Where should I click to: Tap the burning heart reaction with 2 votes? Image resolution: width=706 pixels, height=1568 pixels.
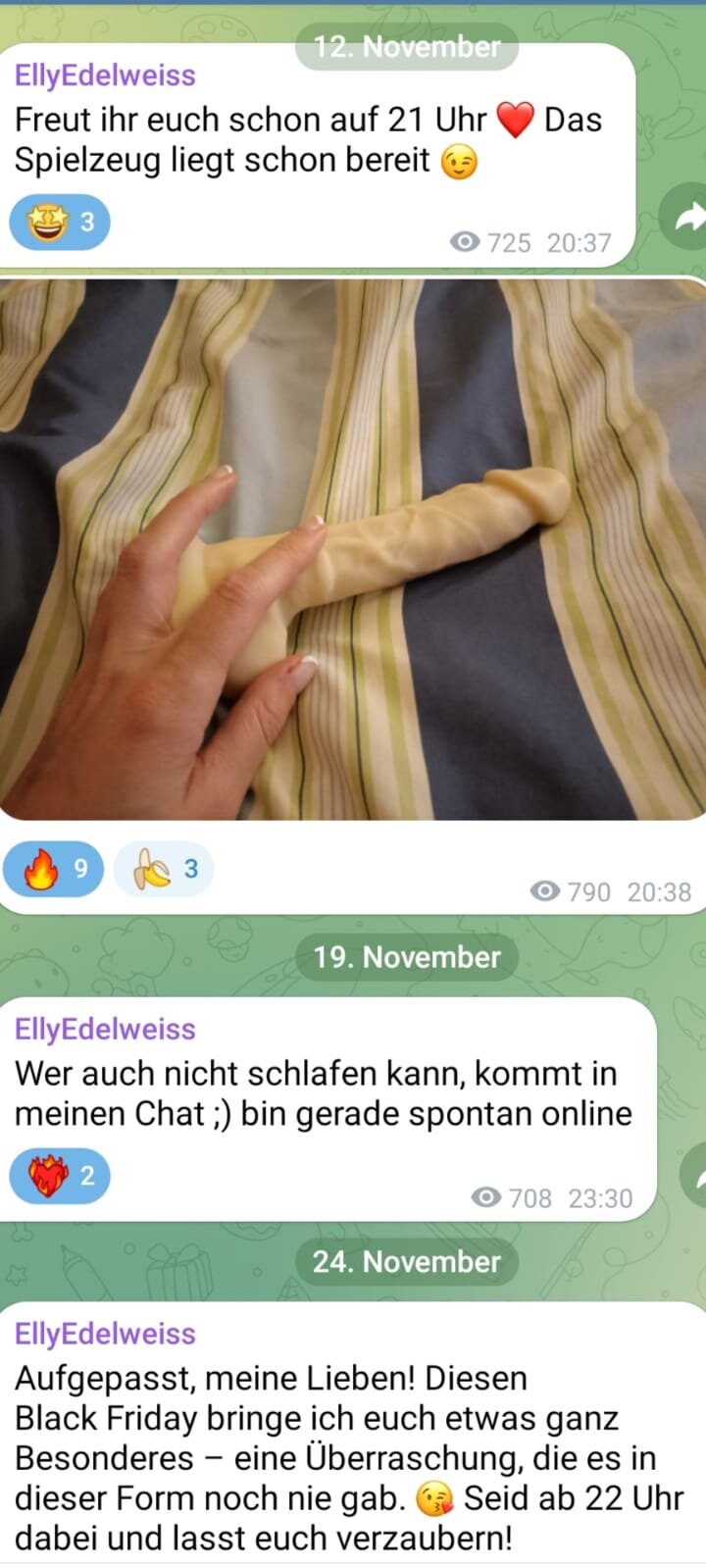[60, 1176]
